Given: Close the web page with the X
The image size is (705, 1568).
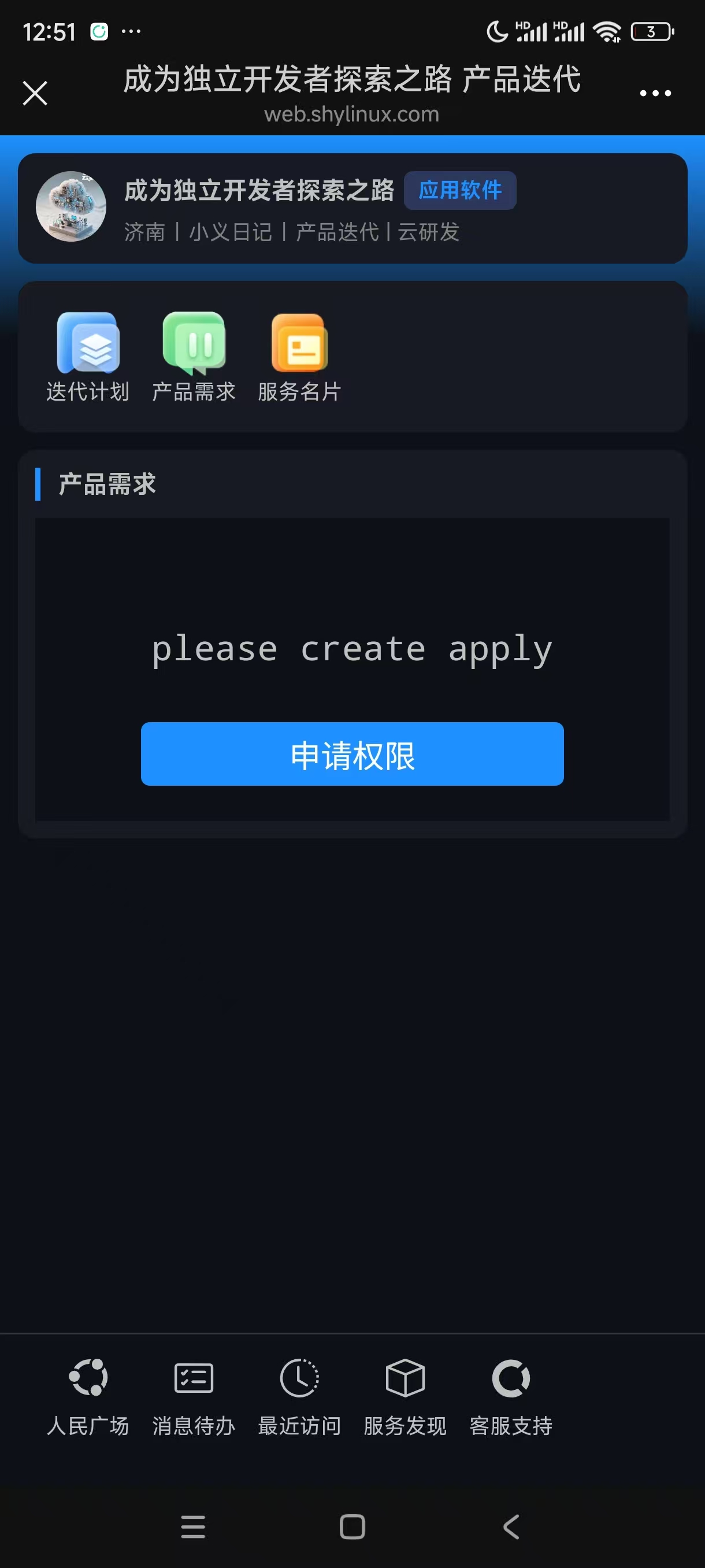Looking at the screenshot, I should [x=35, y=93].
